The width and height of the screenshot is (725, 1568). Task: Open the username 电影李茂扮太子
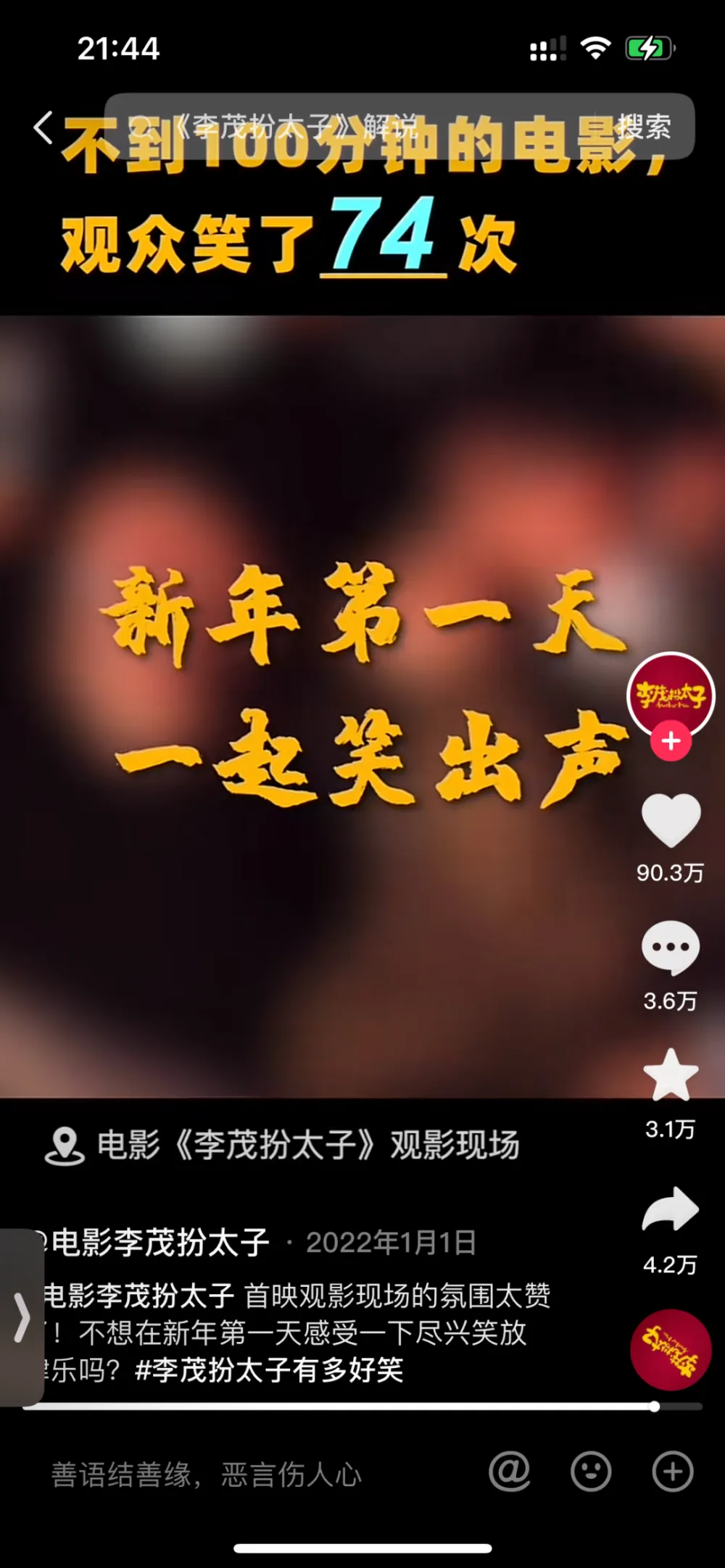(x=159, y=1243)
